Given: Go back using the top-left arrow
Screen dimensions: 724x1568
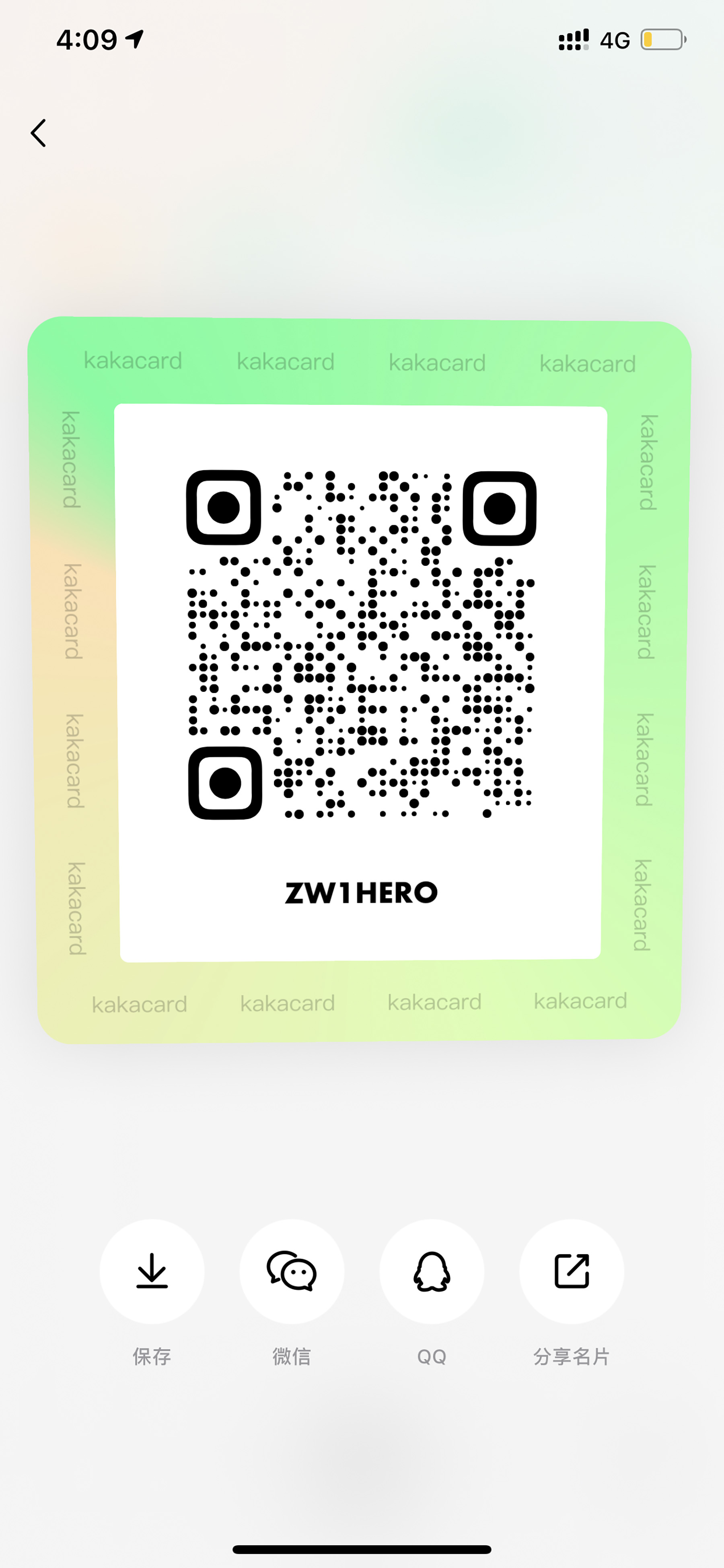Looking at the screenshot, I should point(38,133).
